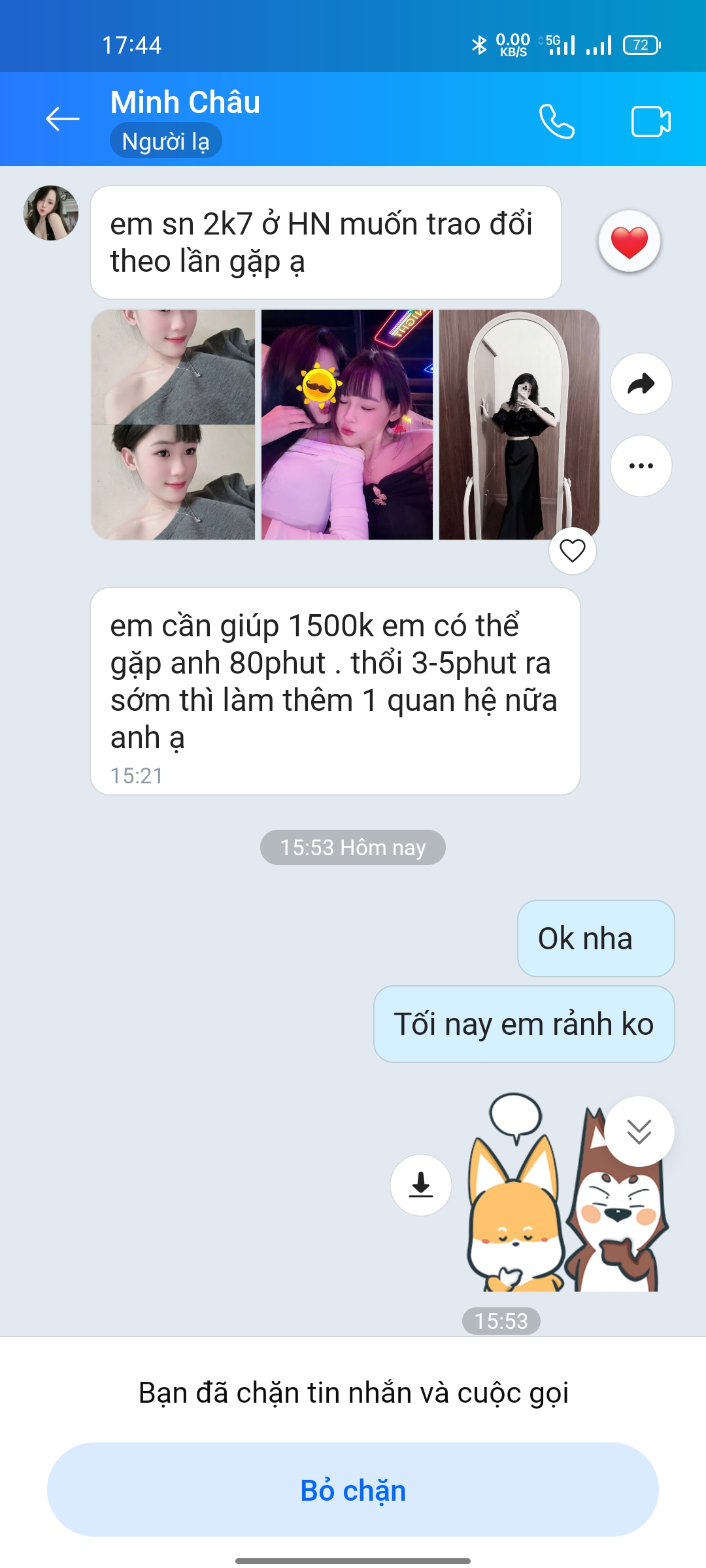
Task: Open more options for the photos
Action: [641, 466]
